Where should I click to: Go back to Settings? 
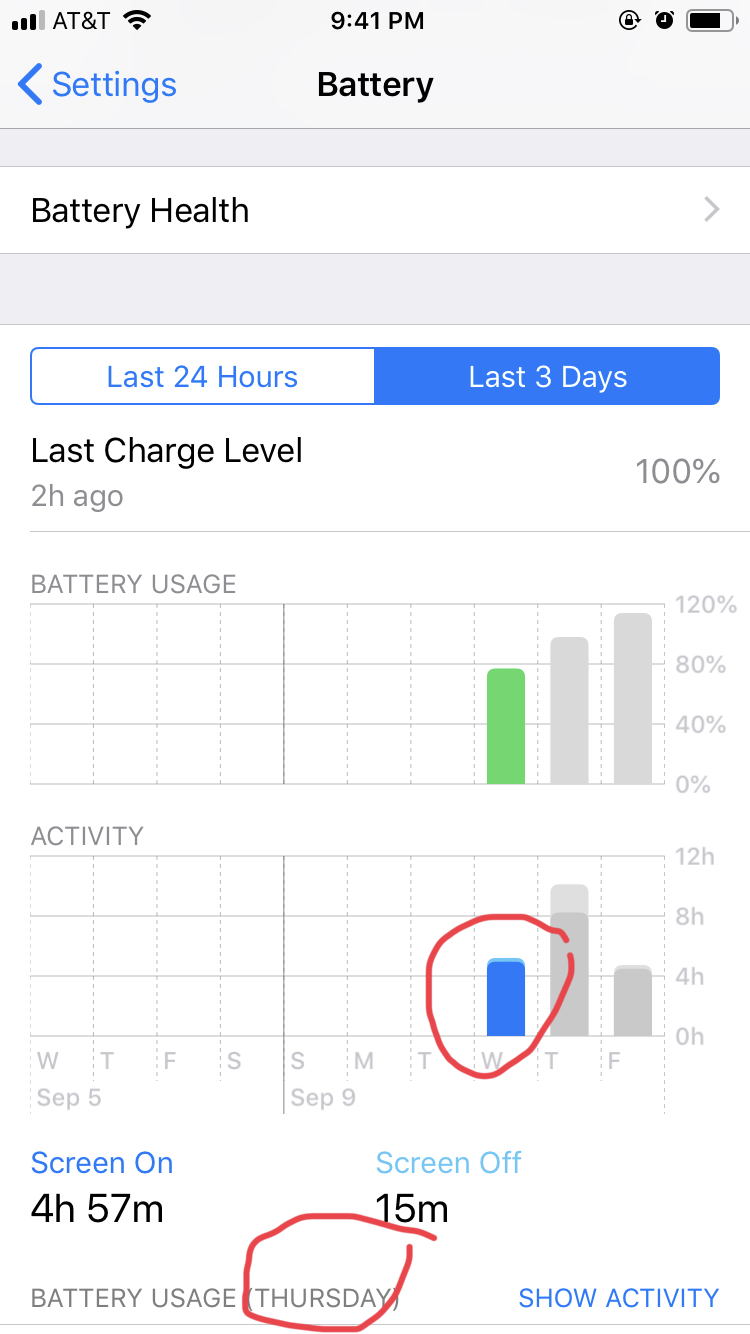point(97,85)
